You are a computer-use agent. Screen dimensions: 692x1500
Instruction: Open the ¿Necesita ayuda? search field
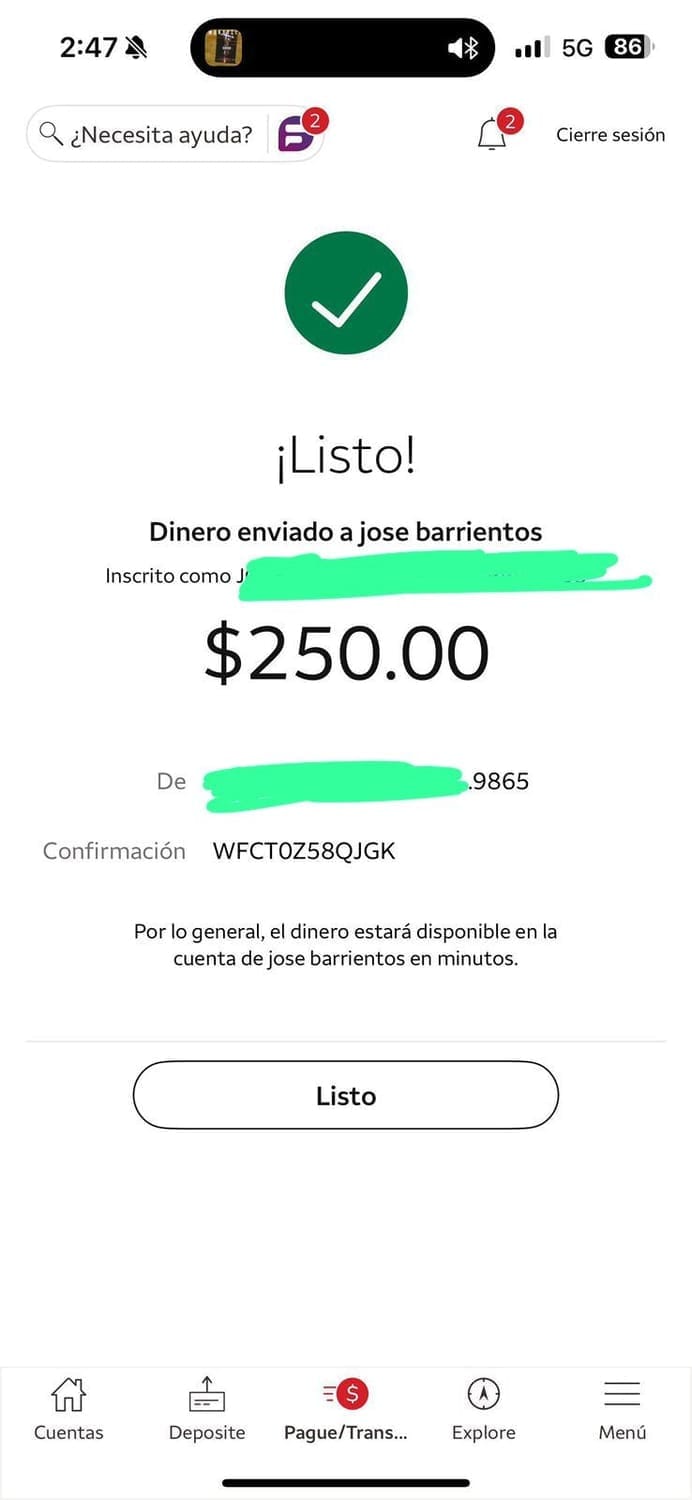coord(150,134)
